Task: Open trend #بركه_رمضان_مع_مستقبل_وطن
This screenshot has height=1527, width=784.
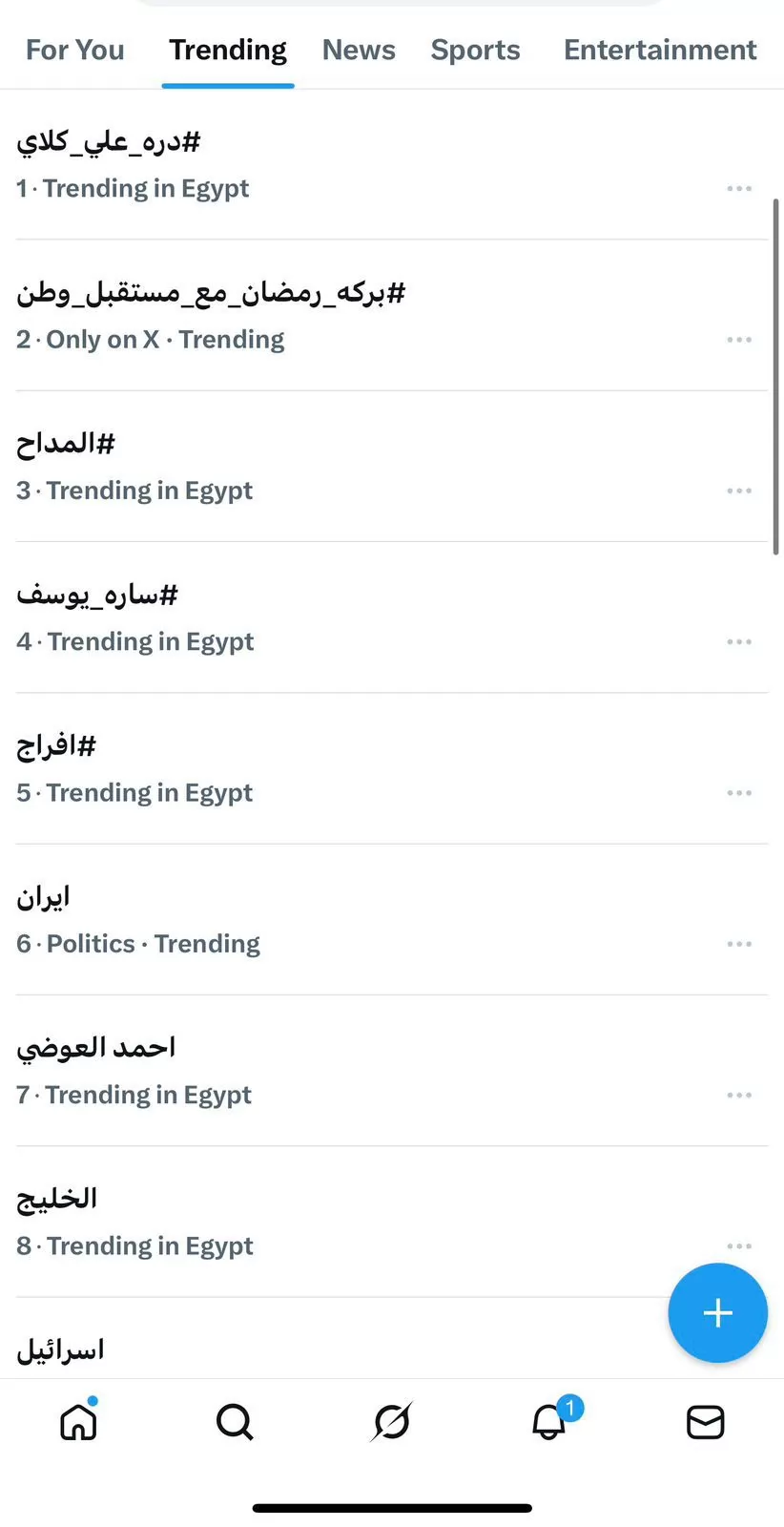Action: tap(212, 293)
